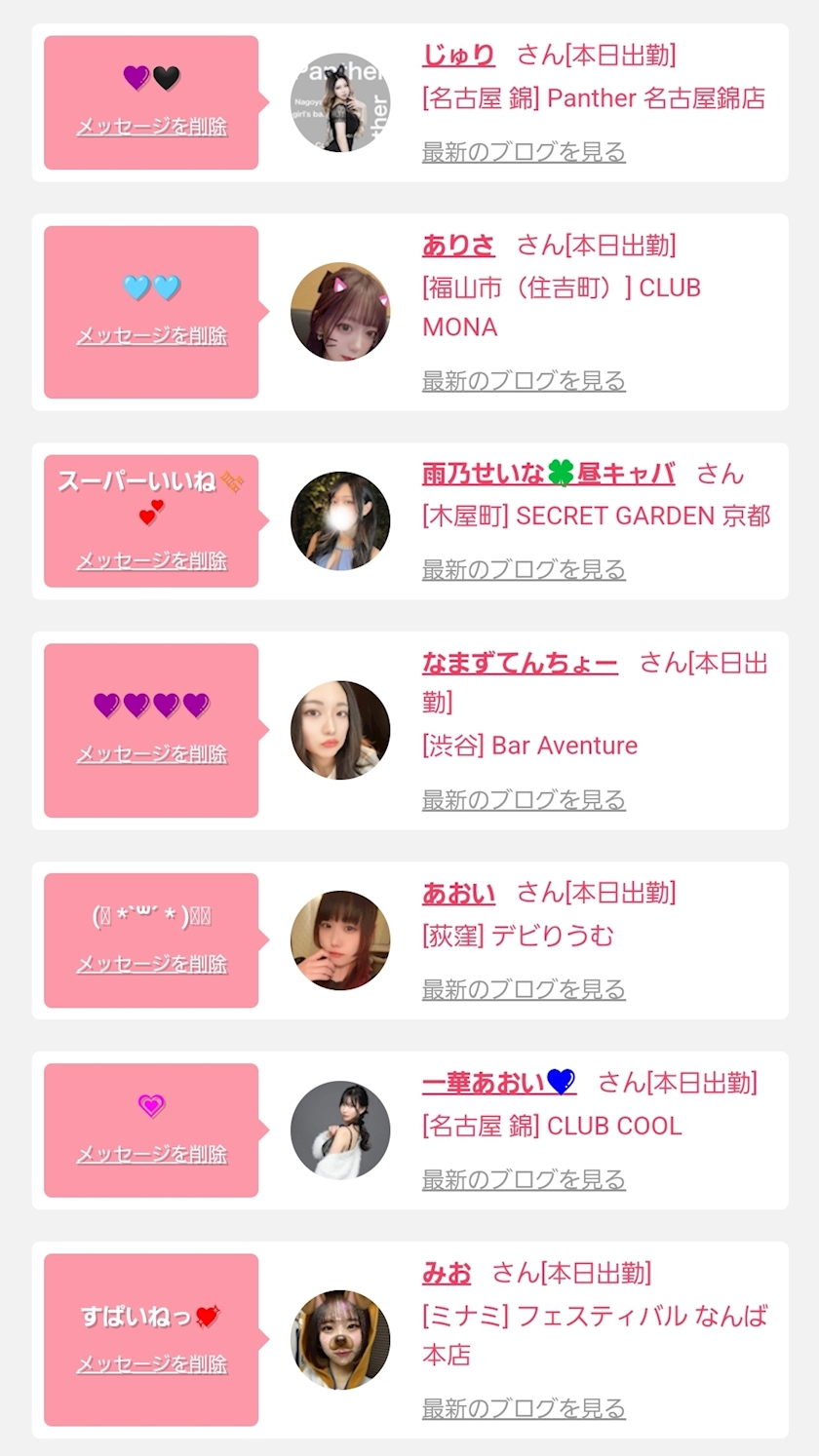This screenshot has width=819, height=1456.
Task: View the latest blog of あおい at デビりうむ
Action: tap(524, 990)
